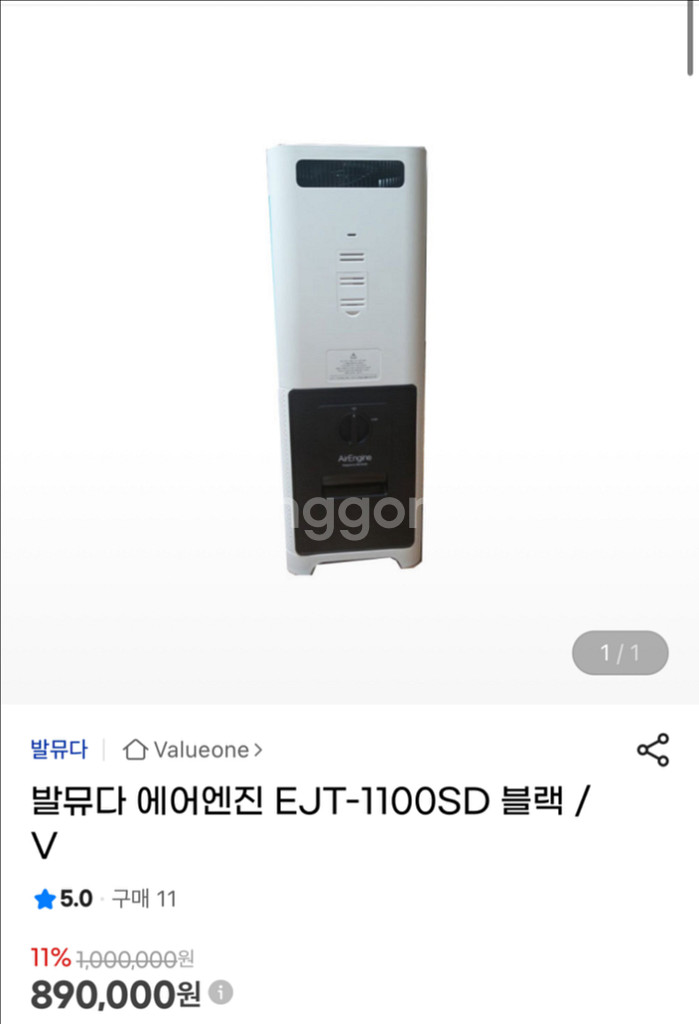Image resolution: width=699 pixels, height=1024 pixels.
Task: Open the 5.0 star rating reviews
Action: pyautogui.click(x=64, y=899)
